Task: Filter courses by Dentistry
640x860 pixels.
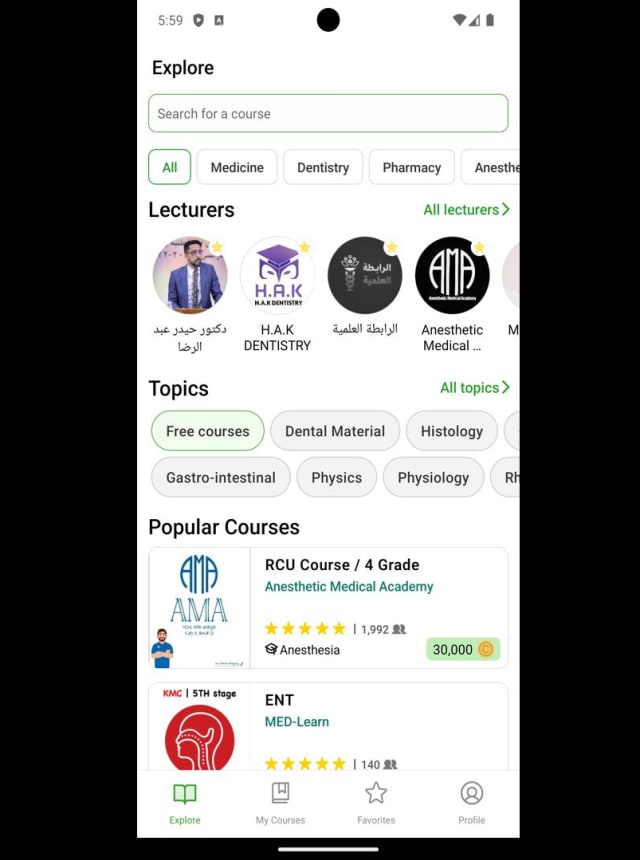Action: click(323, 167)
